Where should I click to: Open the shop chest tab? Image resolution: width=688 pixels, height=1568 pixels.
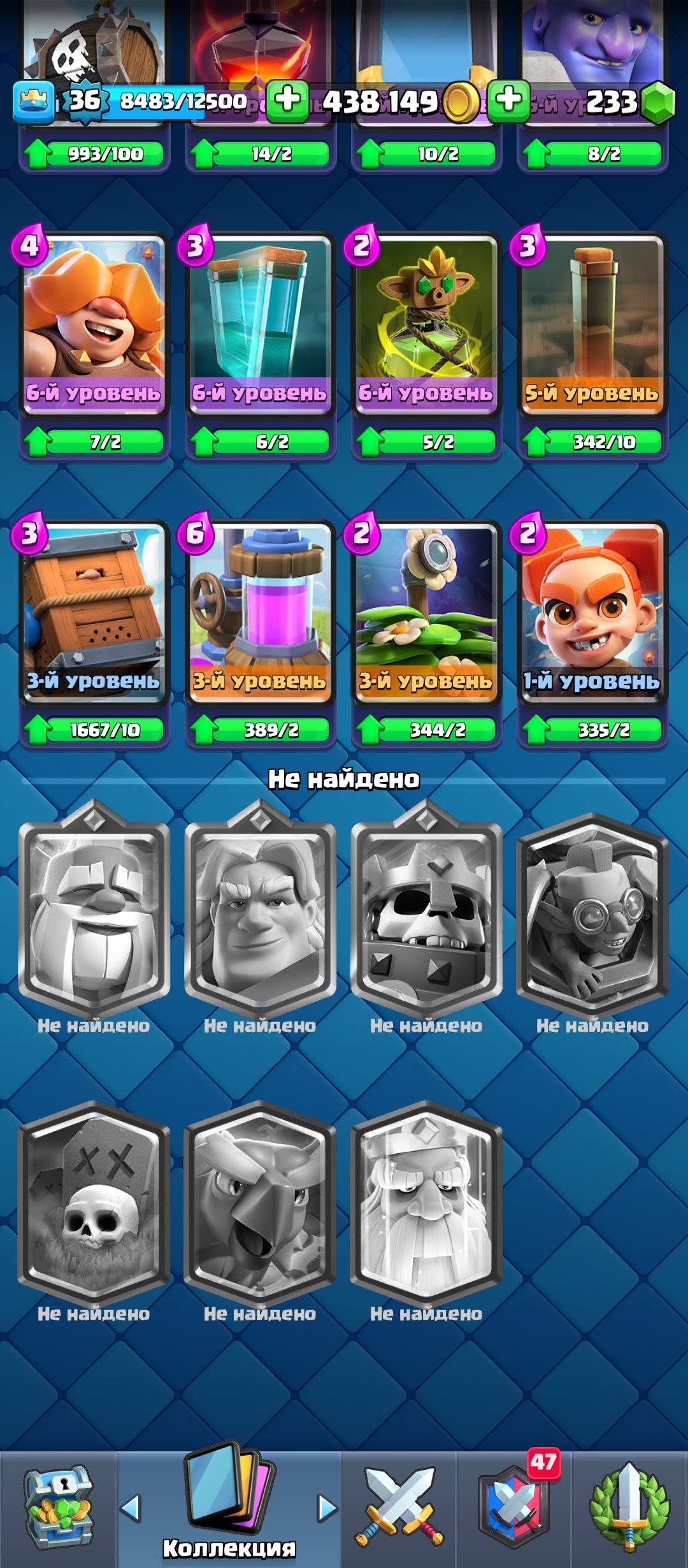click(x=58, y=1509)
